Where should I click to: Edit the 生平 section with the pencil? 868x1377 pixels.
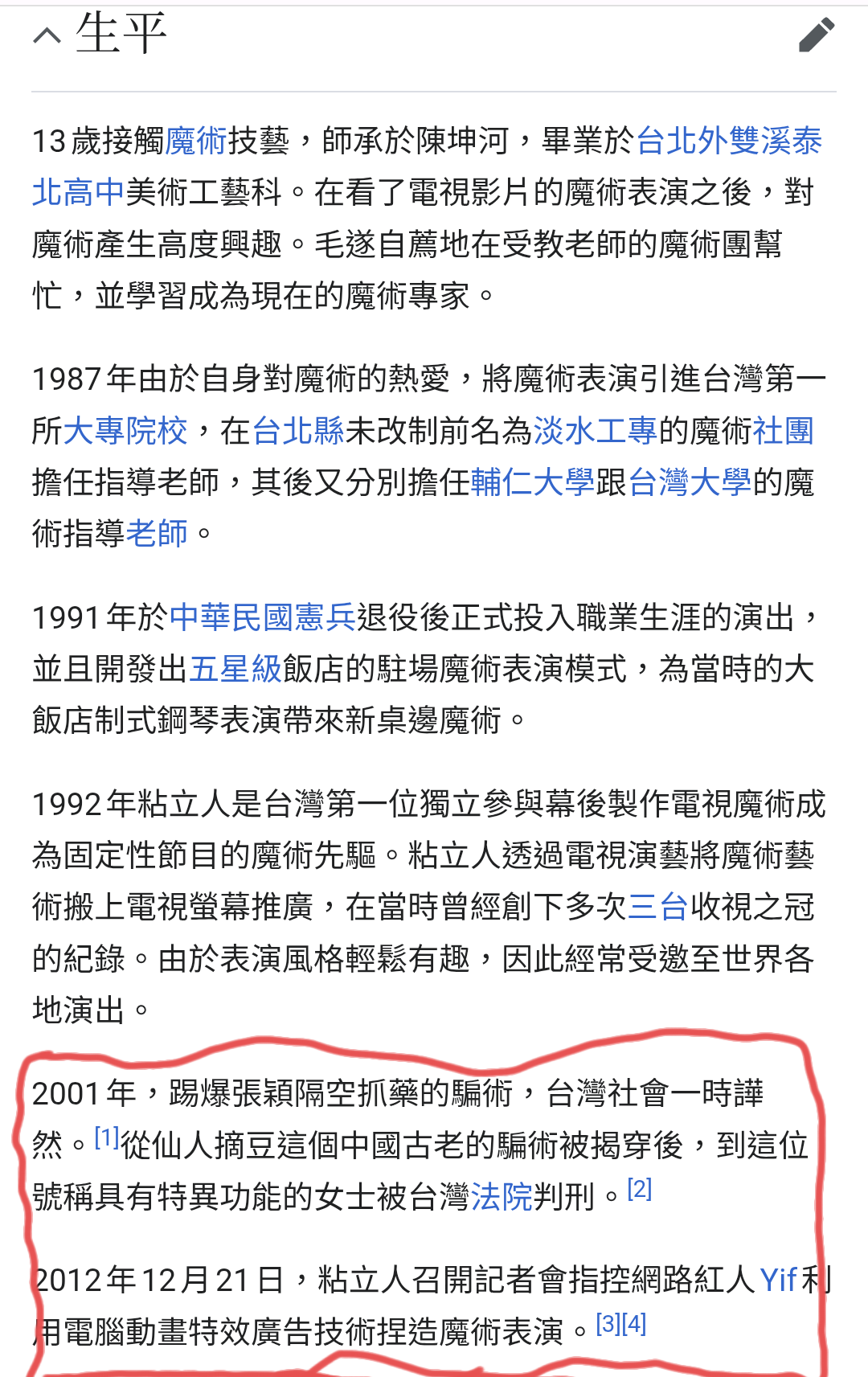coord(817,35)
